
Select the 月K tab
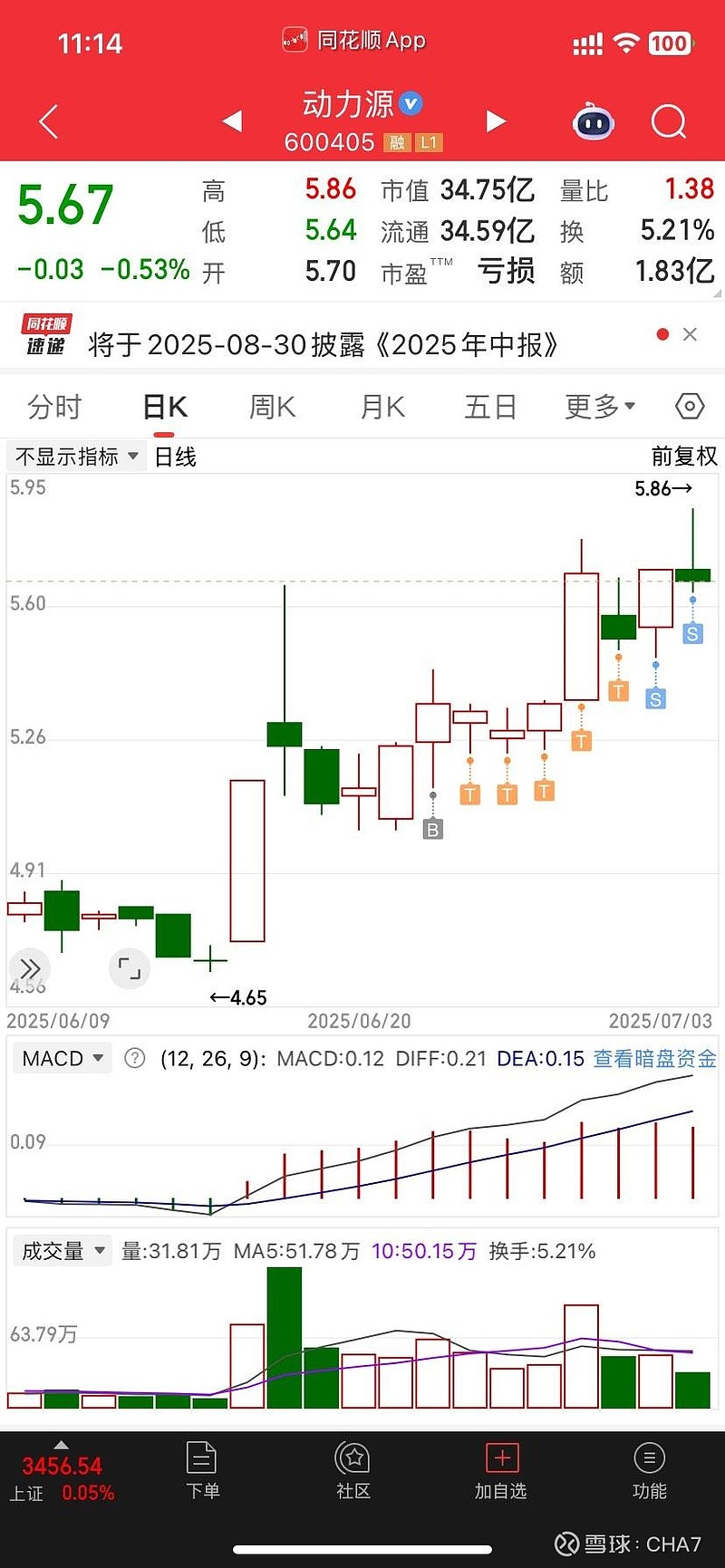pos(382,408)
